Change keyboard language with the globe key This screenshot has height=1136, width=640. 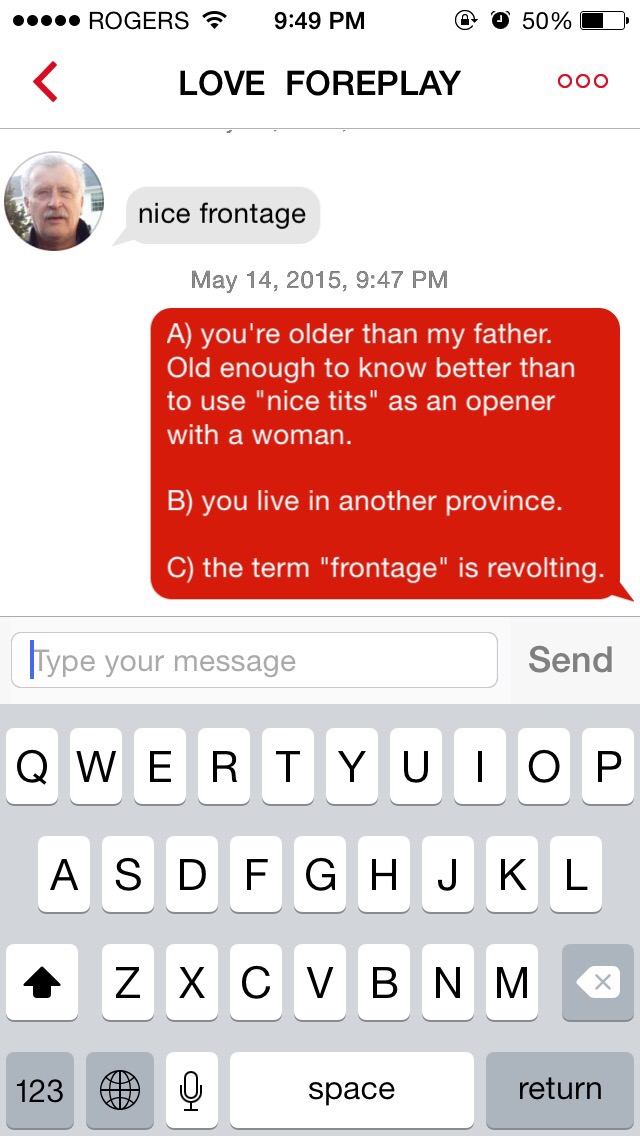tap(120, 1089)
